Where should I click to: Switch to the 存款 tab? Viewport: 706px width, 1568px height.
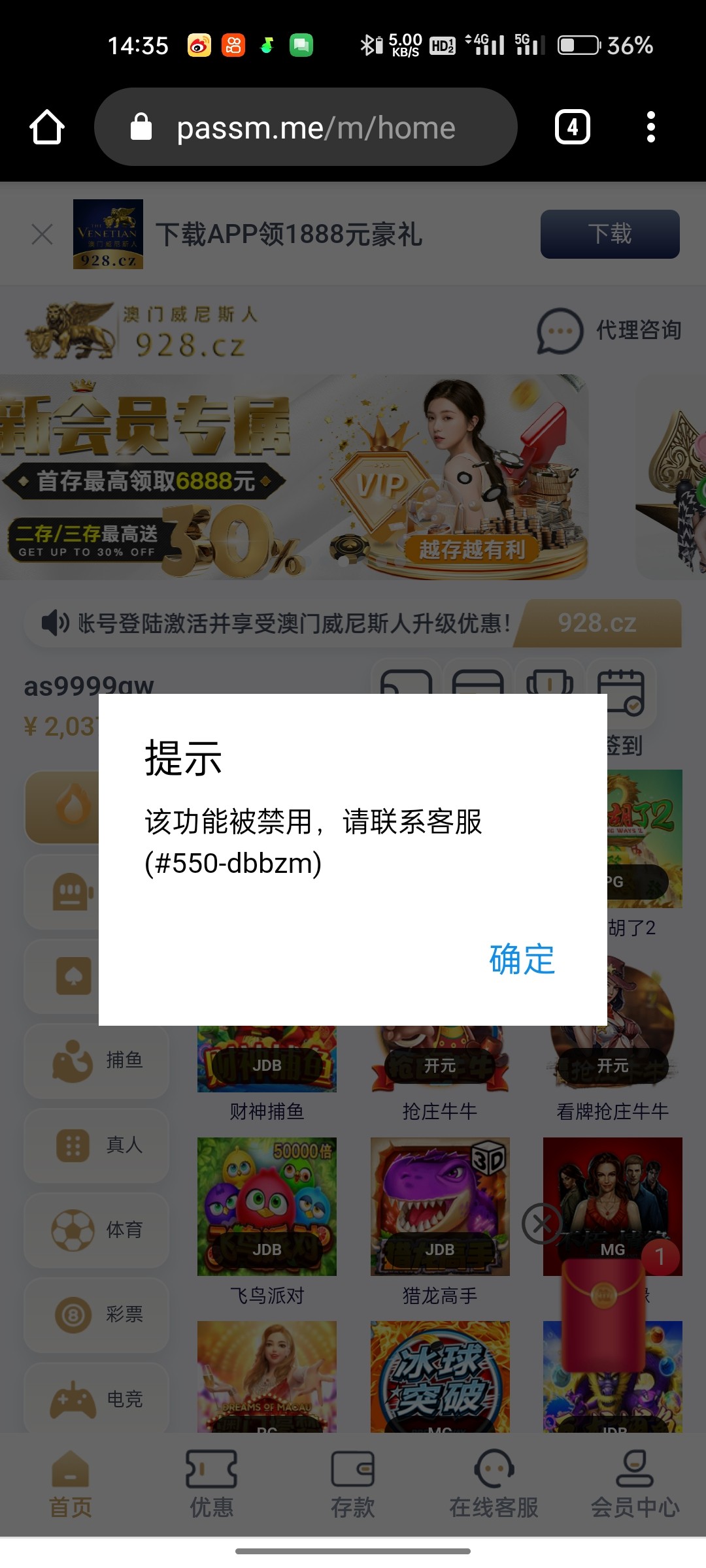click(x=352, y=1484)
